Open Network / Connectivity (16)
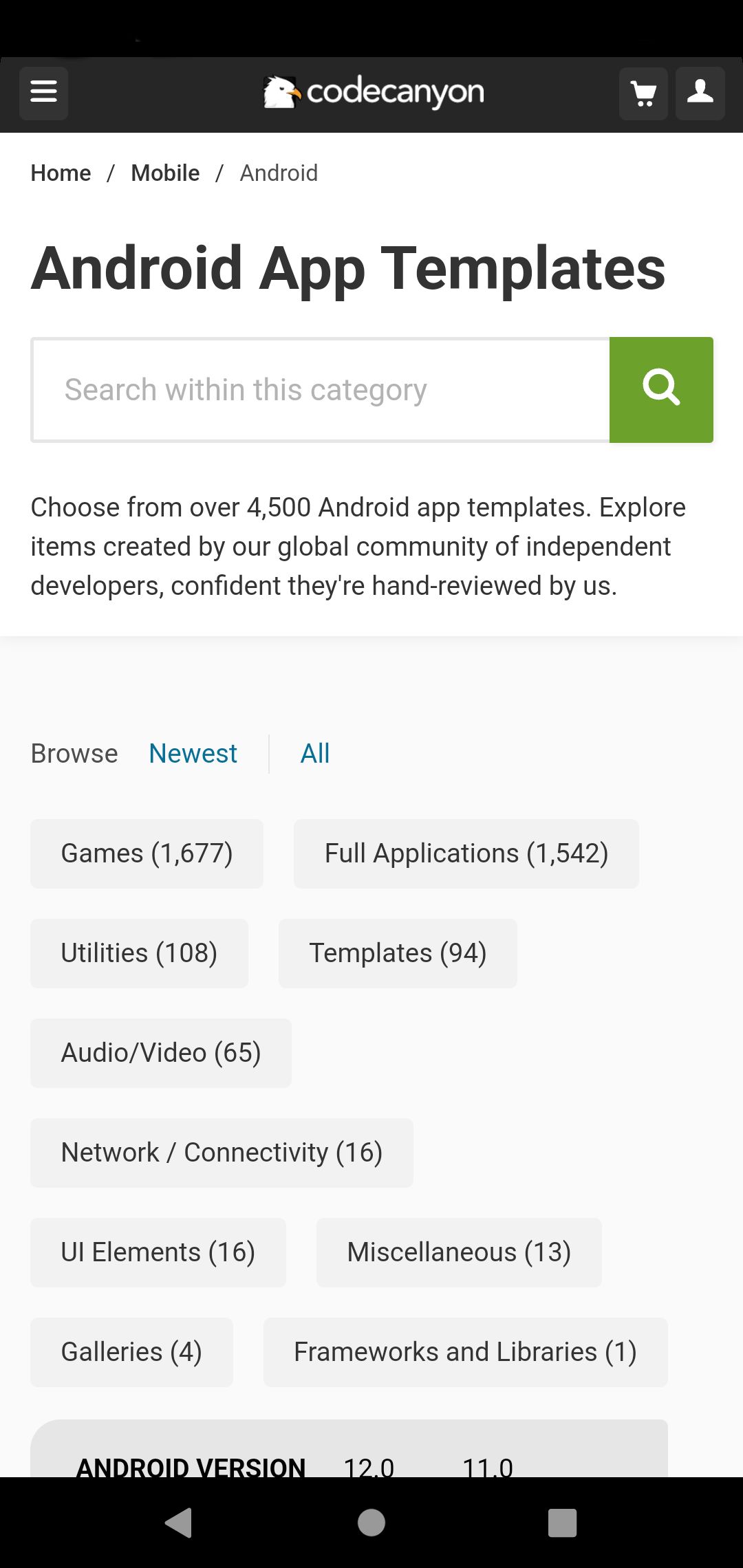This screenshot has width=743, height=1568. tap(222, 1153)
